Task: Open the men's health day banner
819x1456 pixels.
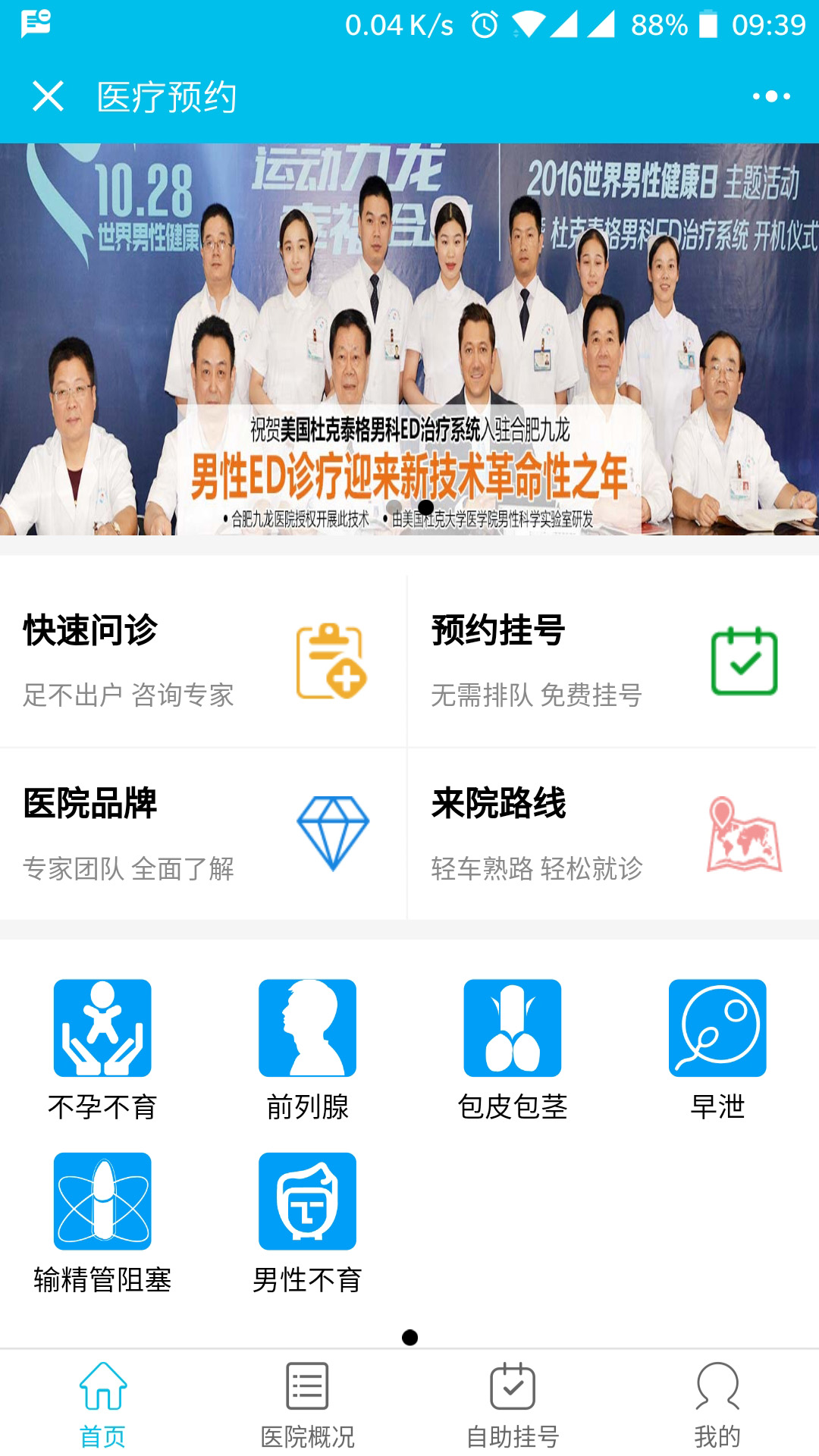Action: tap(409, 339)
